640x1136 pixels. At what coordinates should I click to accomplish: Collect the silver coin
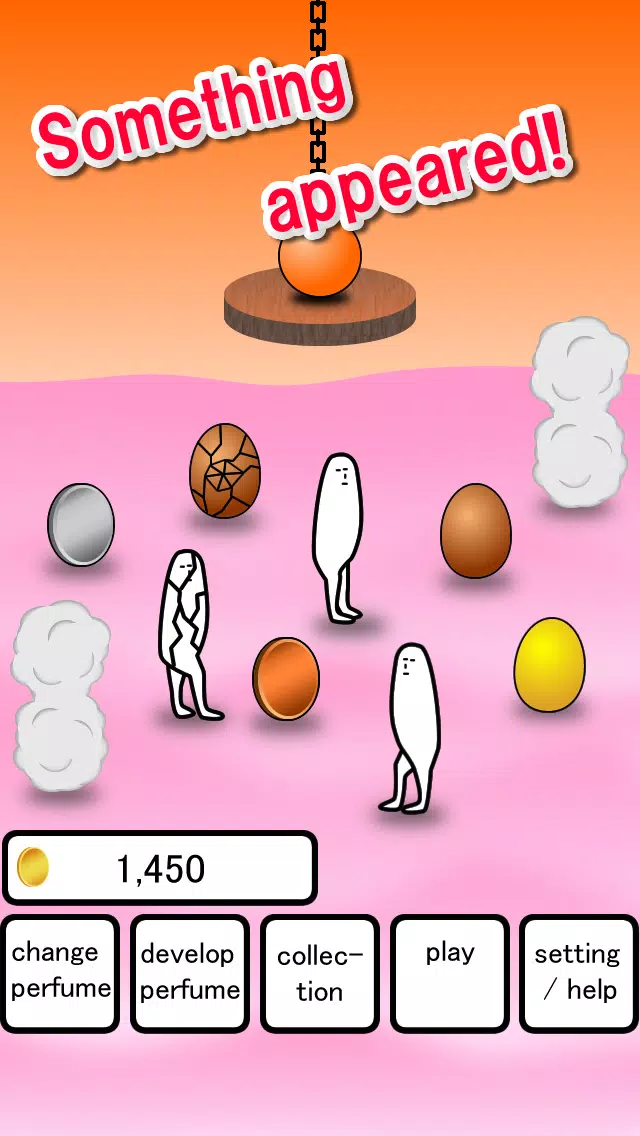[x=81, y=524]
